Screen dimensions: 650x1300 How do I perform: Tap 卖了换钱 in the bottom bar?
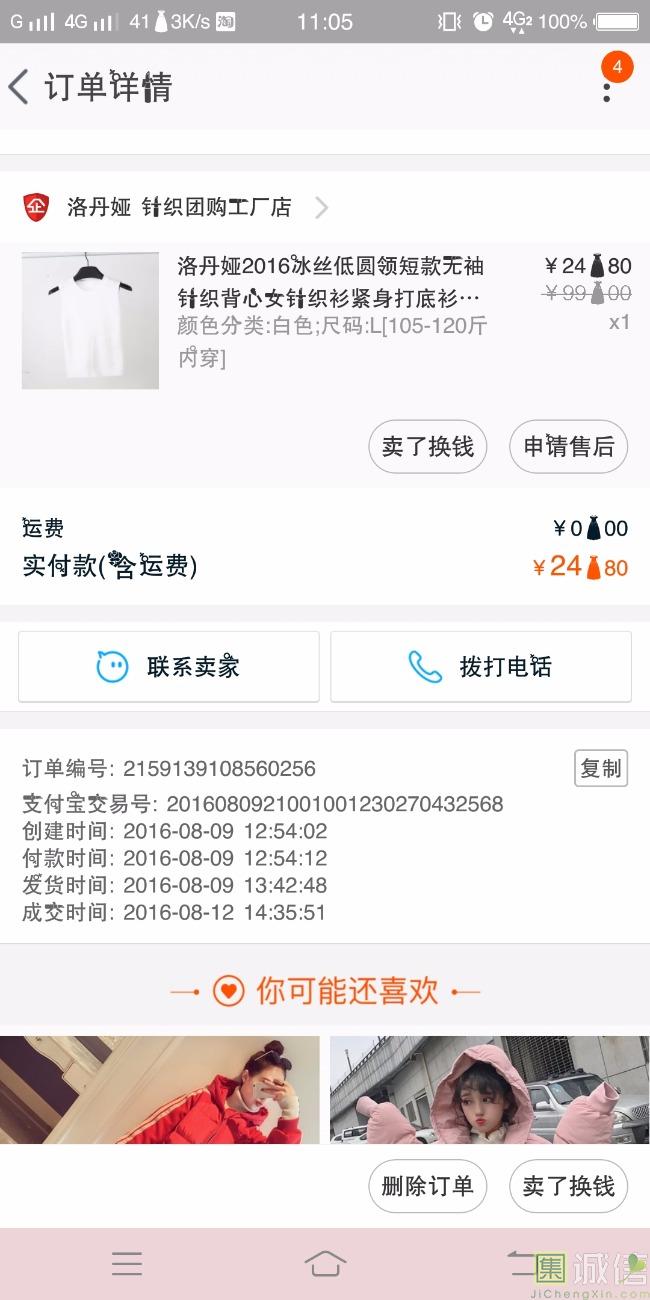[568, 1186]
